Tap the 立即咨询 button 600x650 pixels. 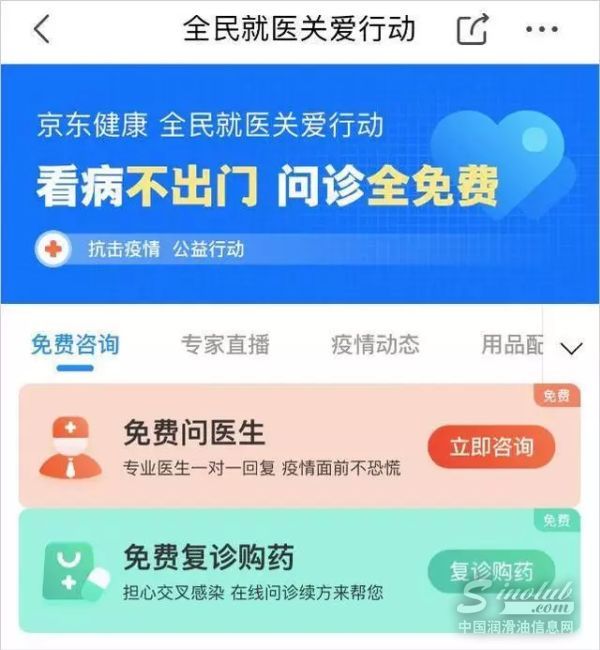pyautogui.click(x=491, y=447)
